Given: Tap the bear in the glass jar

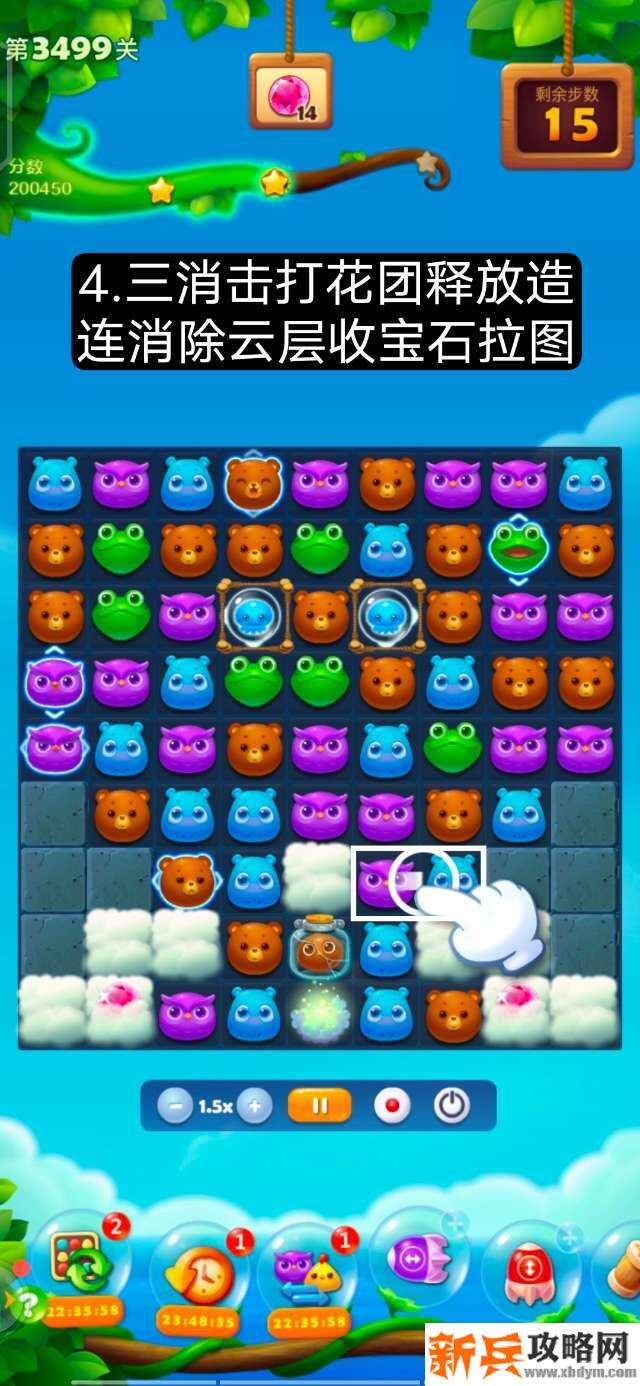Looking at the screenshot, I should (318, 945).
